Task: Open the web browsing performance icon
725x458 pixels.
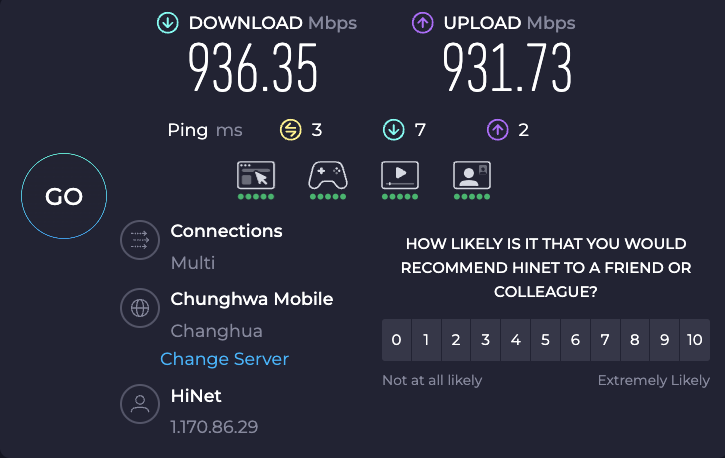Action: 255,176
